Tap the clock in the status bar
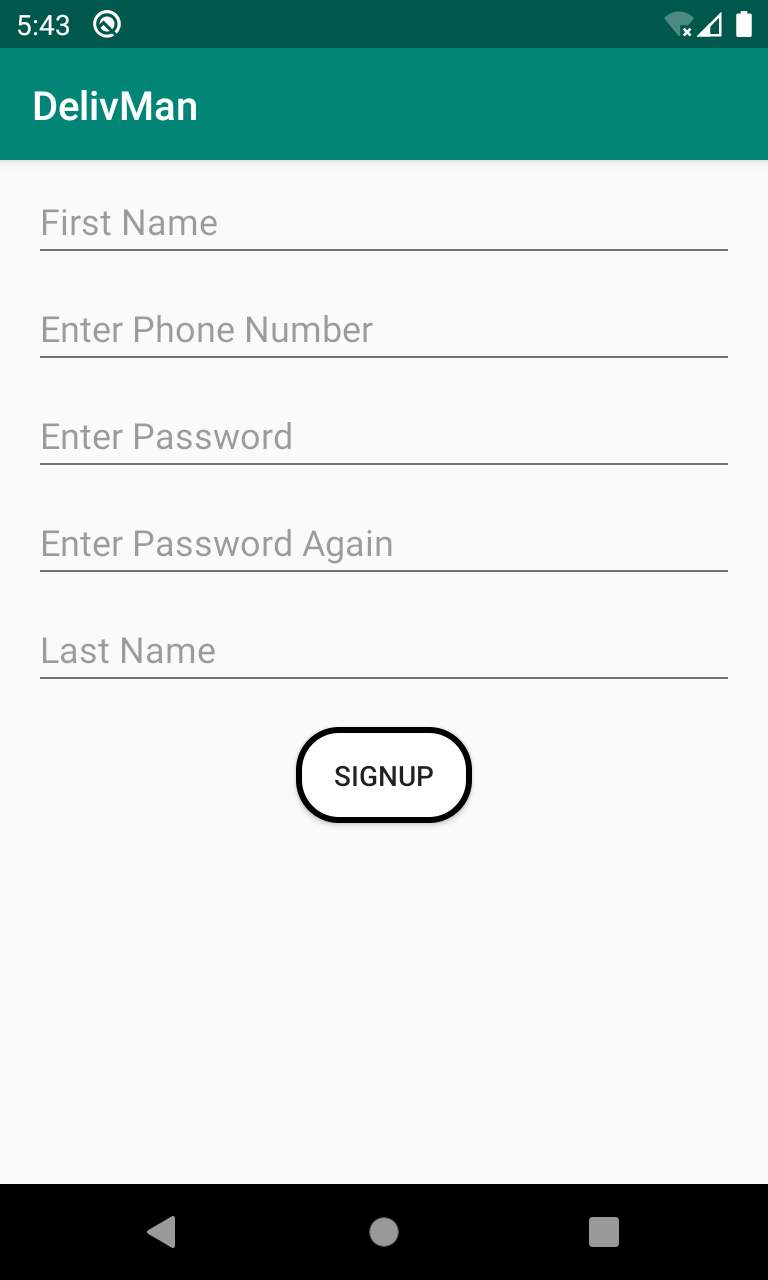768x1280 pixels. 42,24
